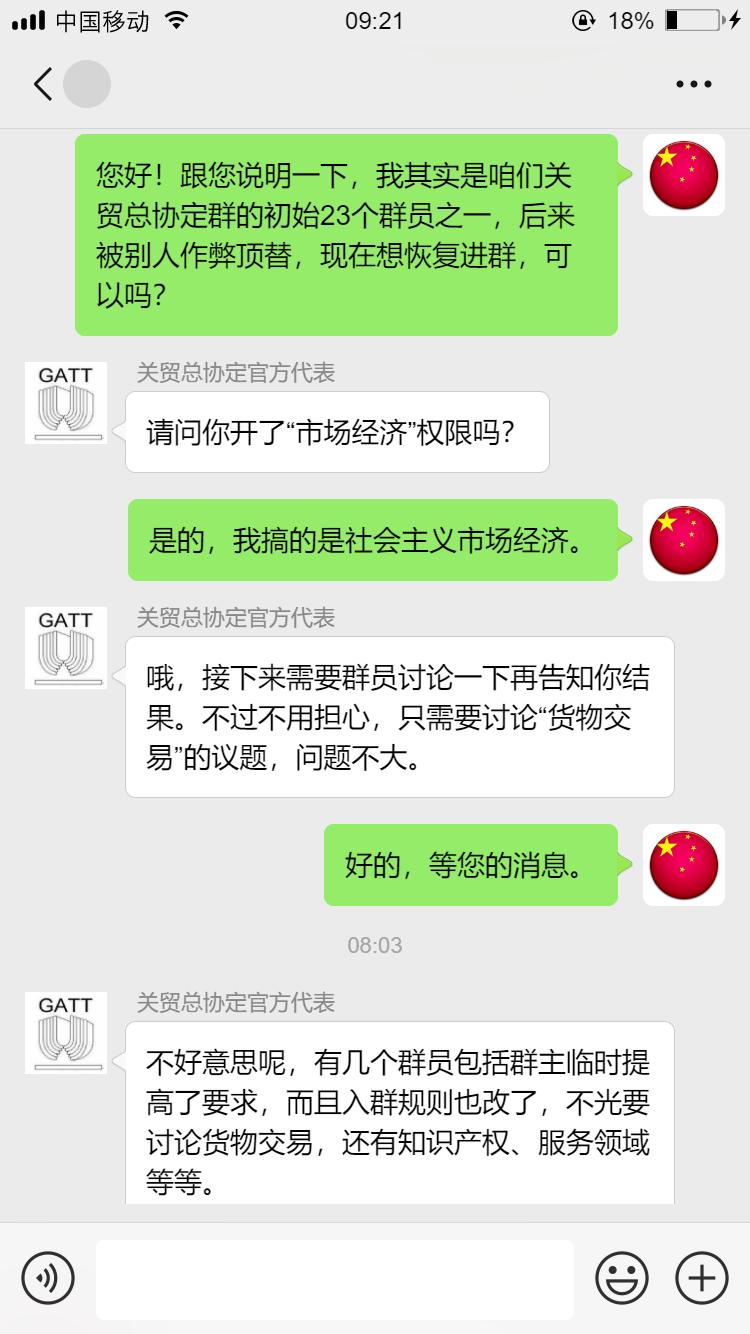Open the GATT contact avatar icon
The width and height of the screenshot is (750, 1334).
click(x=65, y=401)
